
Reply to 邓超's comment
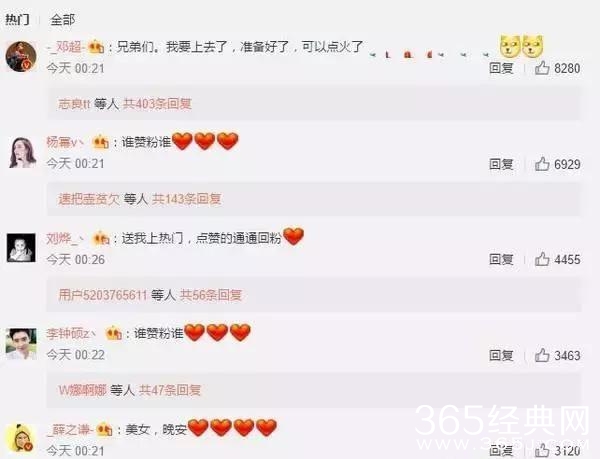tap(501, 68)
